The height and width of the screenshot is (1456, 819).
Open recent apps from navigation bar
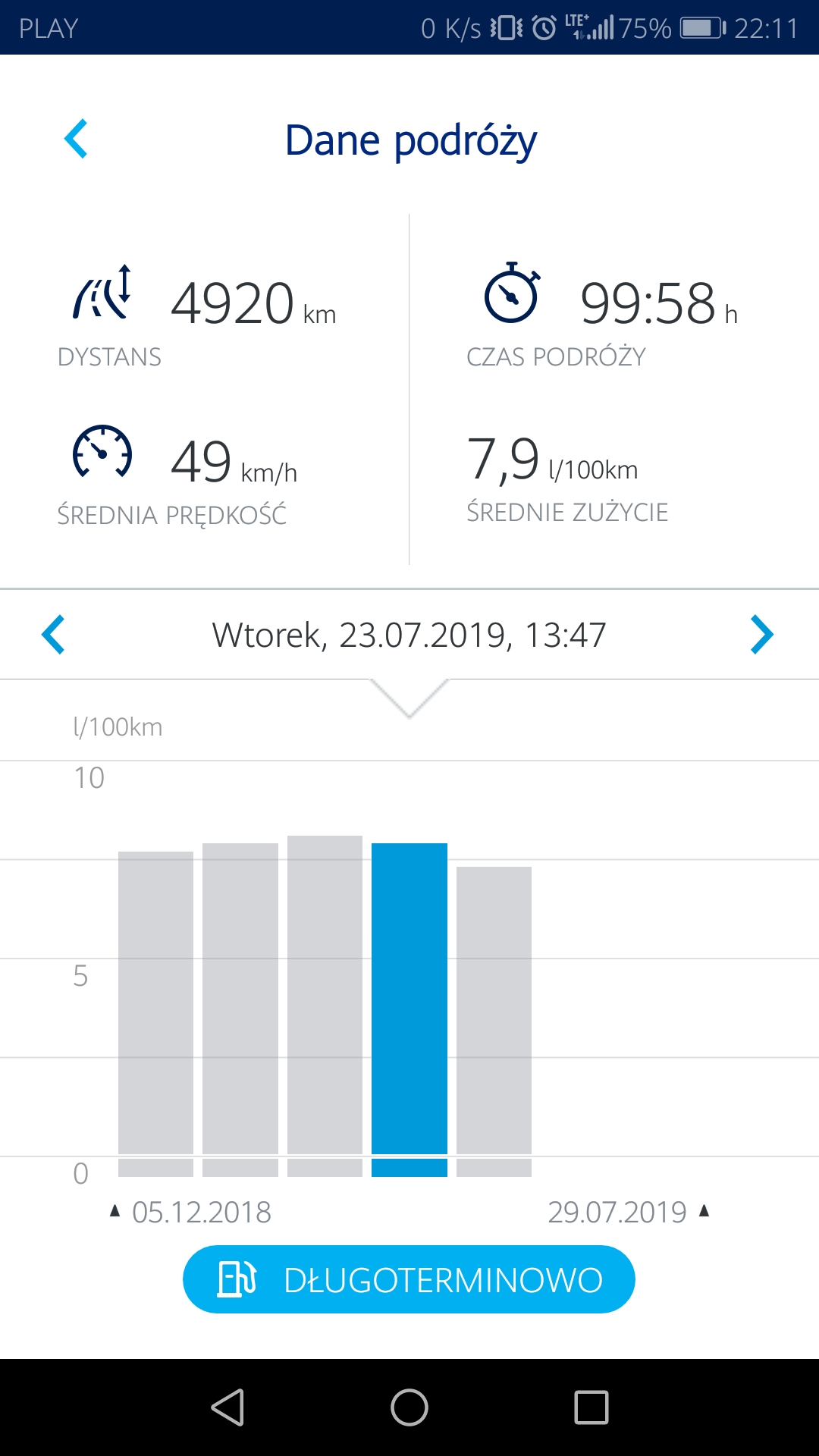pos(591,1407)
